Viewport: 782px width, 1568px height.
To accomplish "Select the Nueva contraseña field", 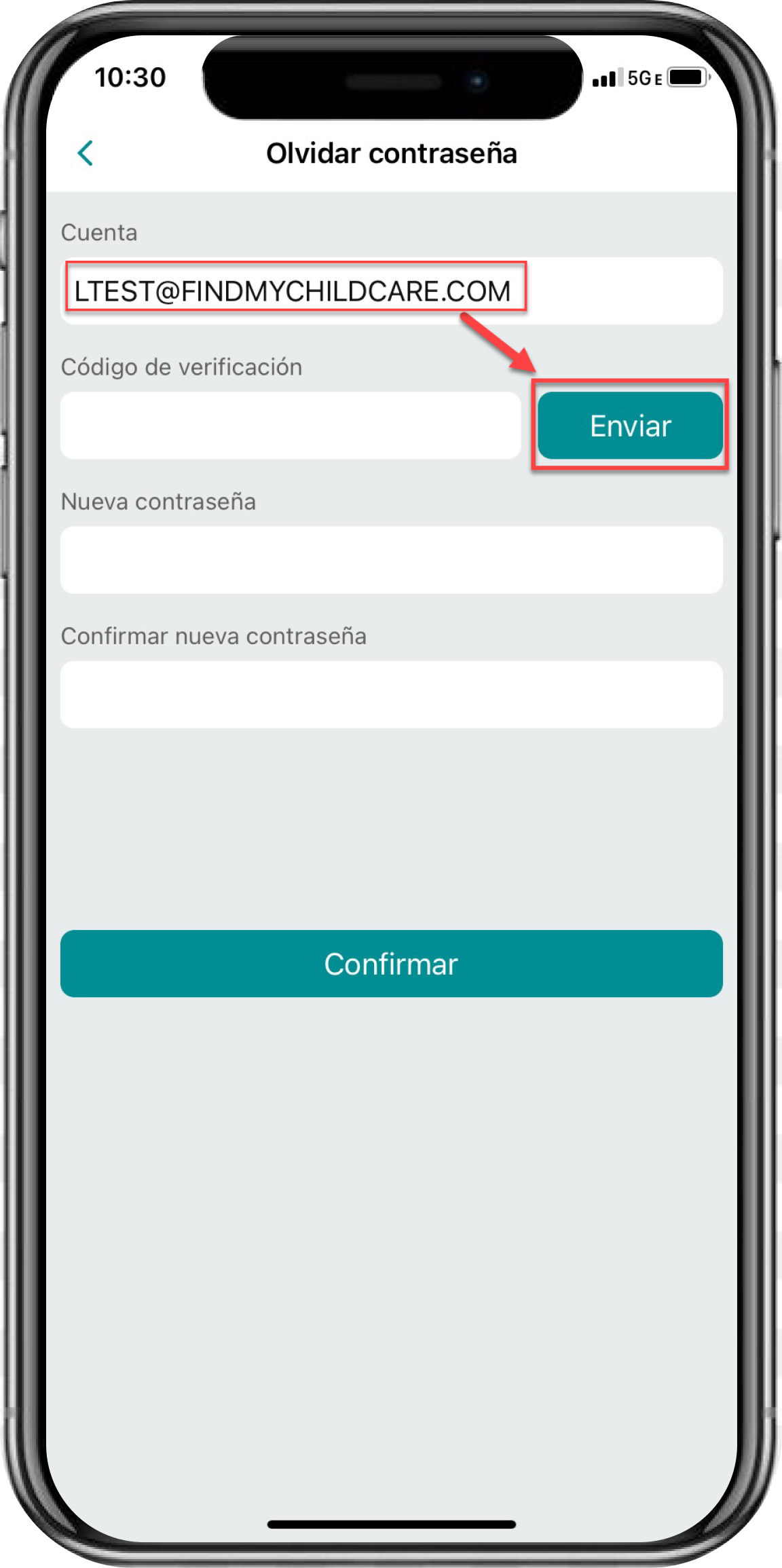I will click(391, 560).
